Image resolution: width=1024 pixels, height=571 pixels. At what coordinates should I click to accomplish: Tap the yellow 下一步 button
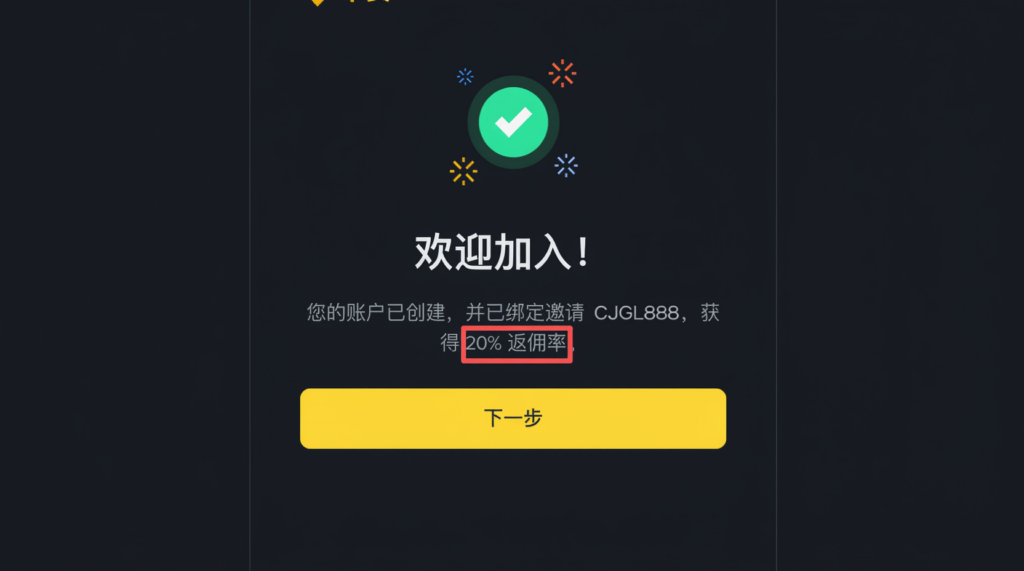(512, 418)
